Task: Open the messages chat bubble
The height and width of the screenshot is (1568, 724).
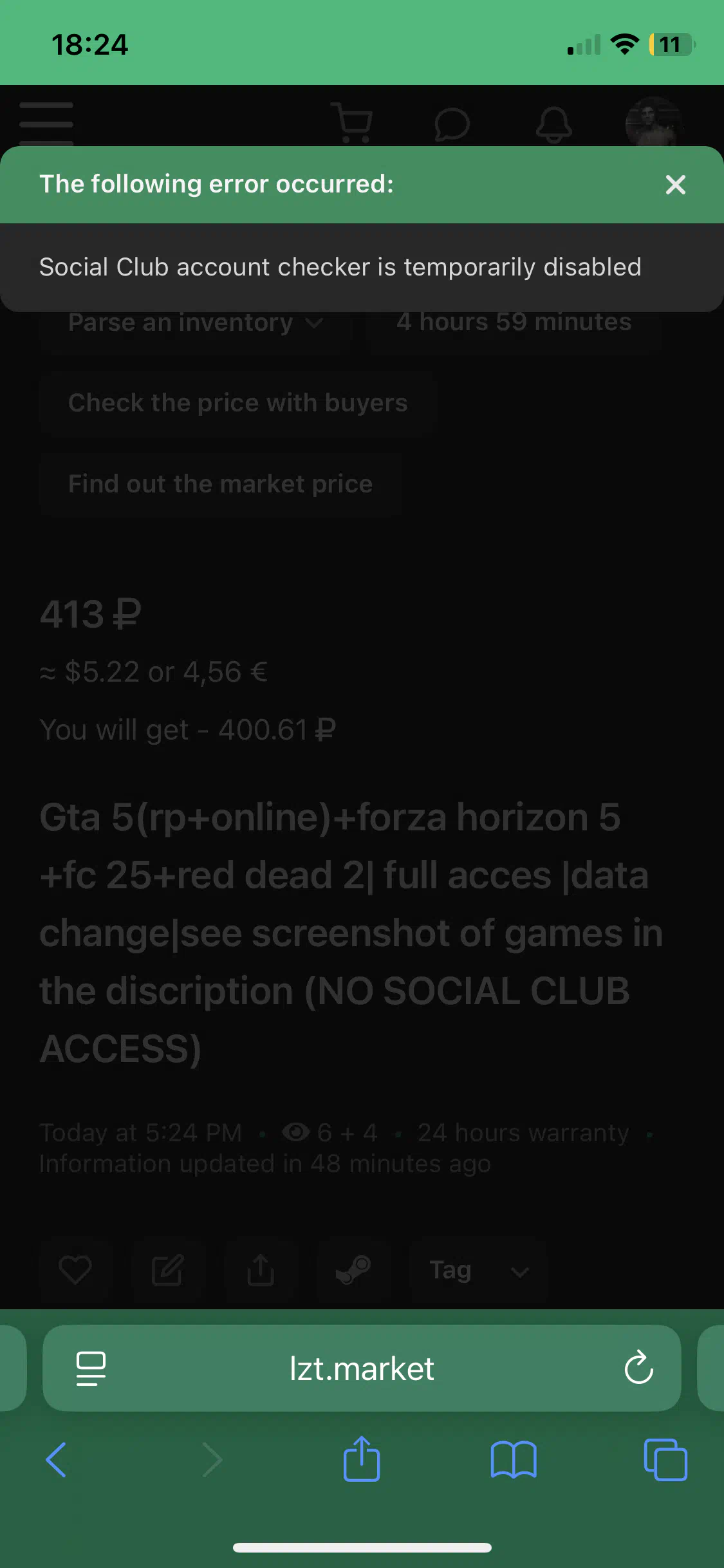Action: [x=452, y=124]
